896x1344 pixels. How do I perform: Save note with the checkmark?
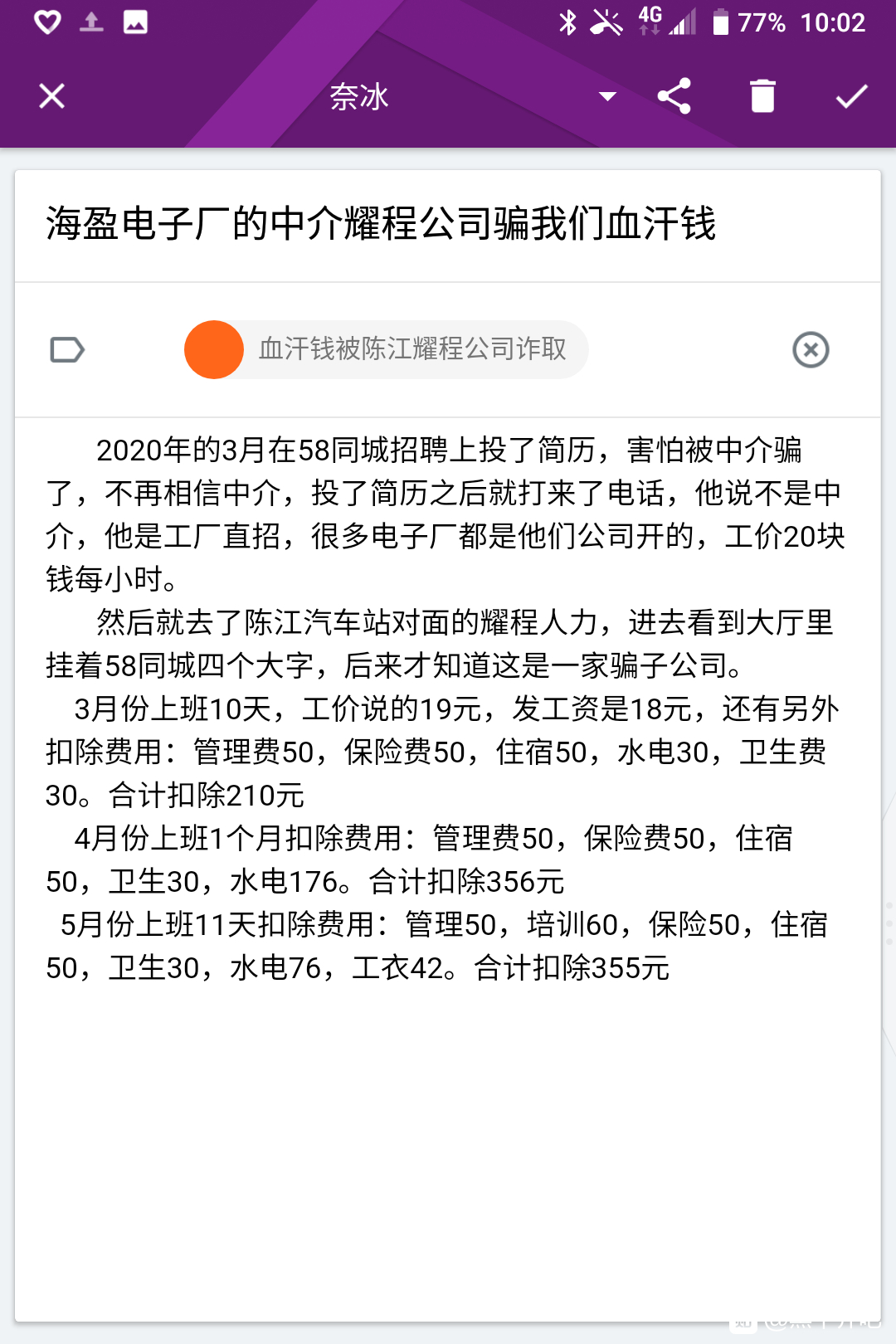(851, 96)
